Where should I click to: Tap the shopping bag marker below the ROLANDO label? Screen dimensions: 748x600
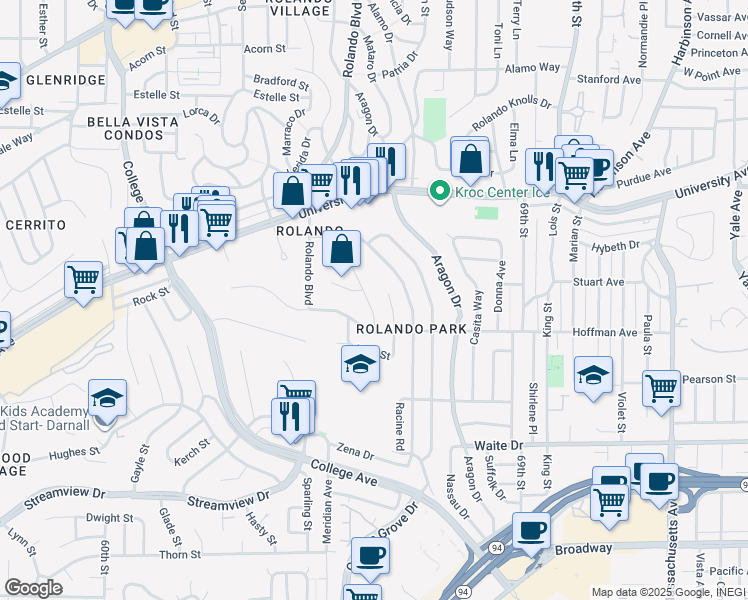point(342,252)
